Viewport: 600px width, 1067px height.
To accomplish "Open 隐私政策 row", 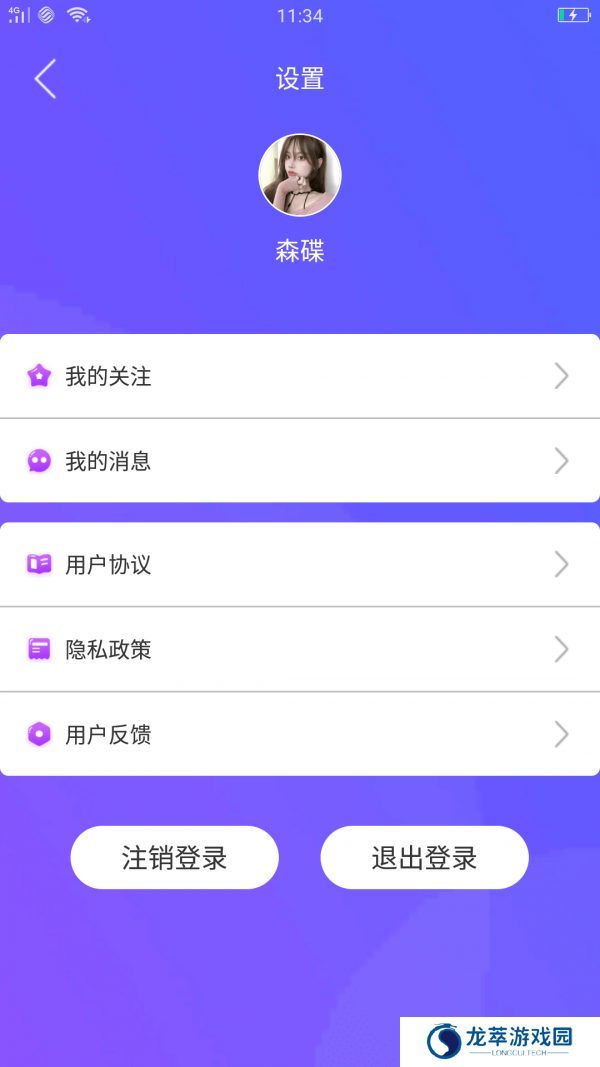I will pyautogui.click(x=300, y=649).
